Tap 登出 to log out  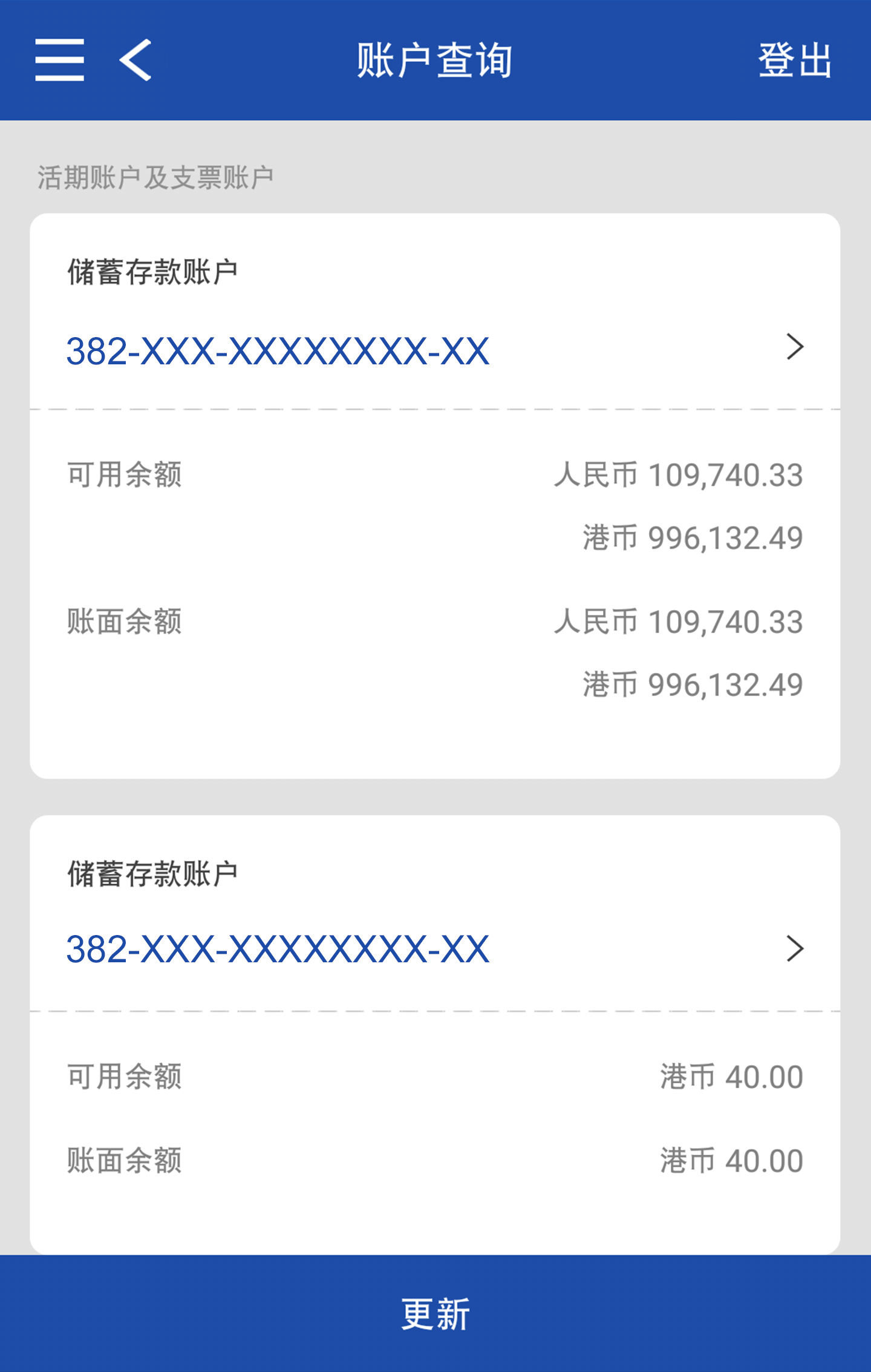(795, 60)
